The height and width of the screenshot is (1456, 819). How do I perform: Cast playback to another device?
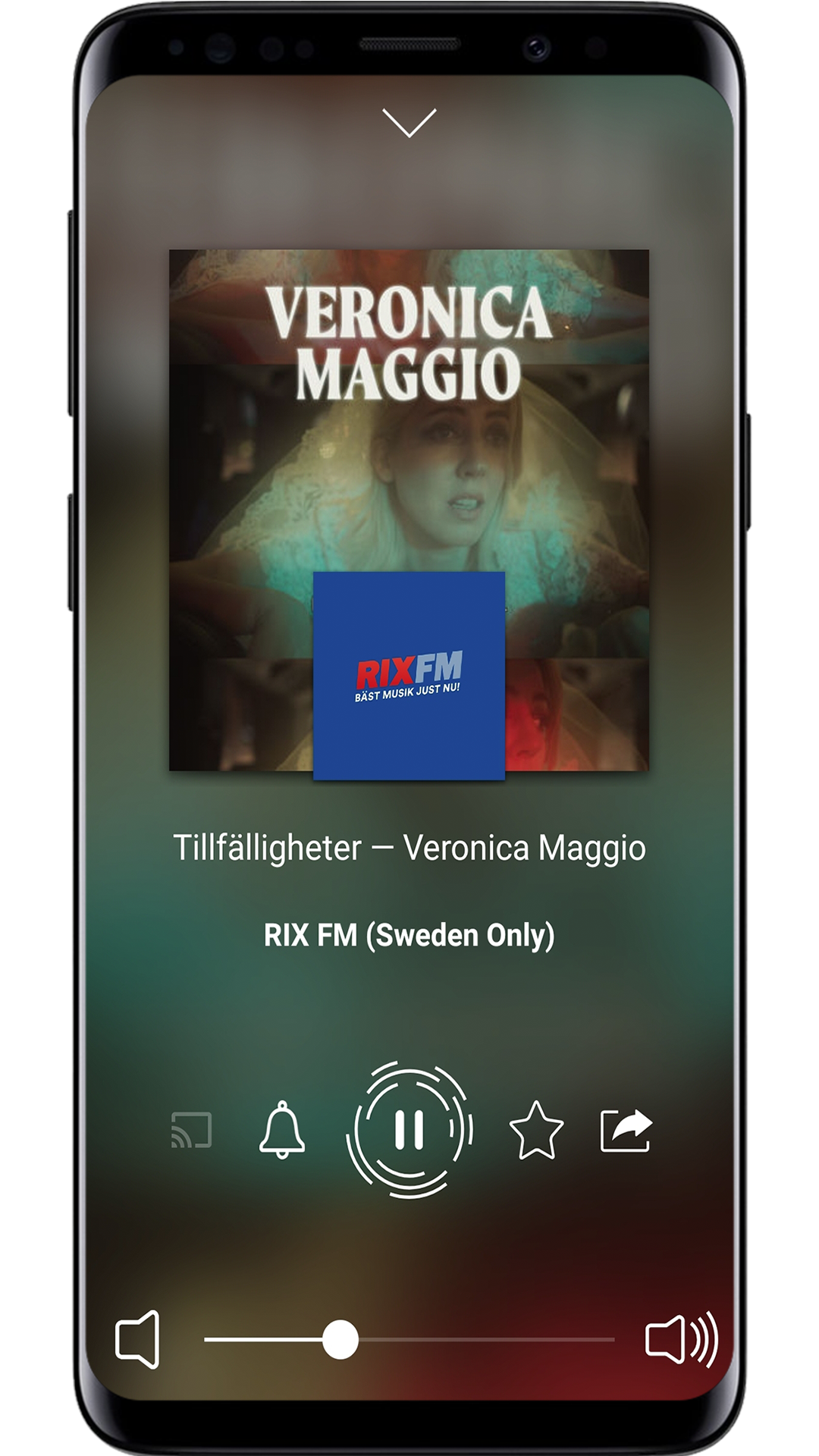click(191, 1130)
